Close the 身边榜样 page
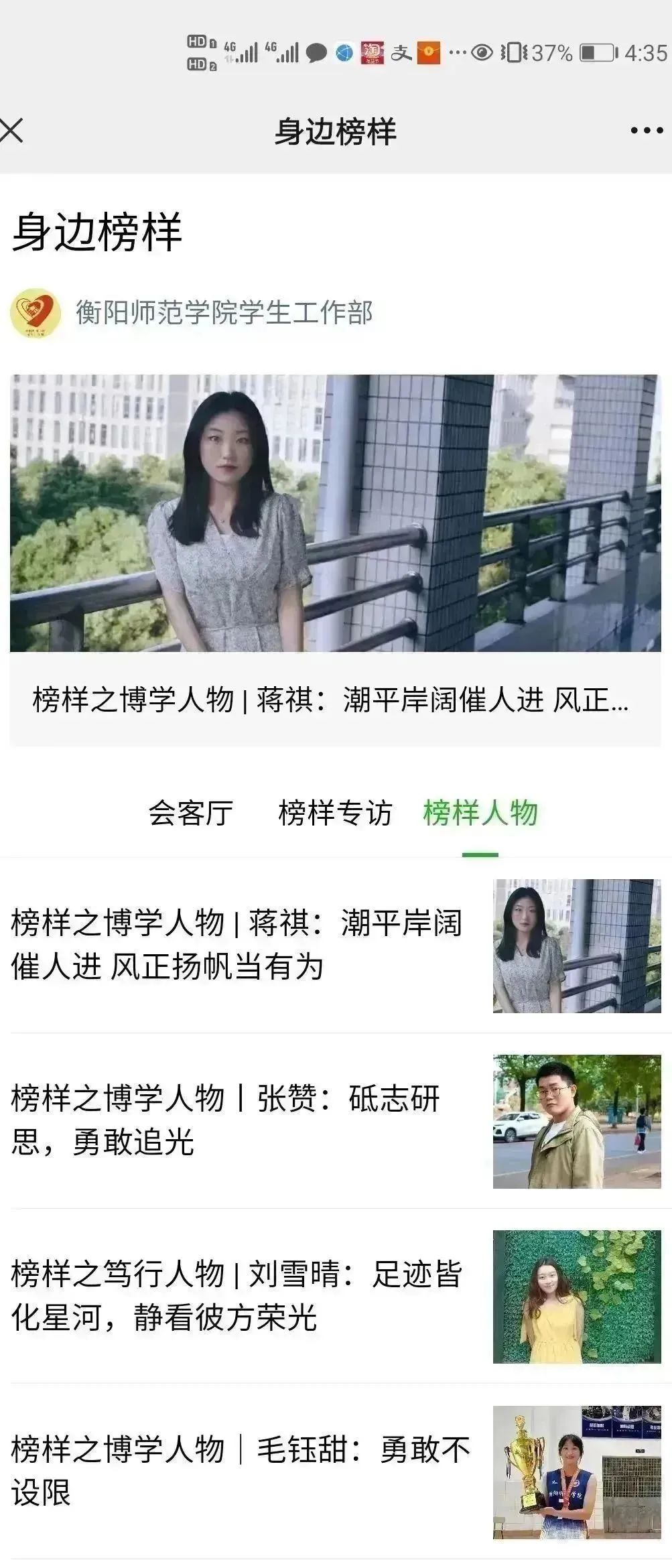 (x=12, y=131)
